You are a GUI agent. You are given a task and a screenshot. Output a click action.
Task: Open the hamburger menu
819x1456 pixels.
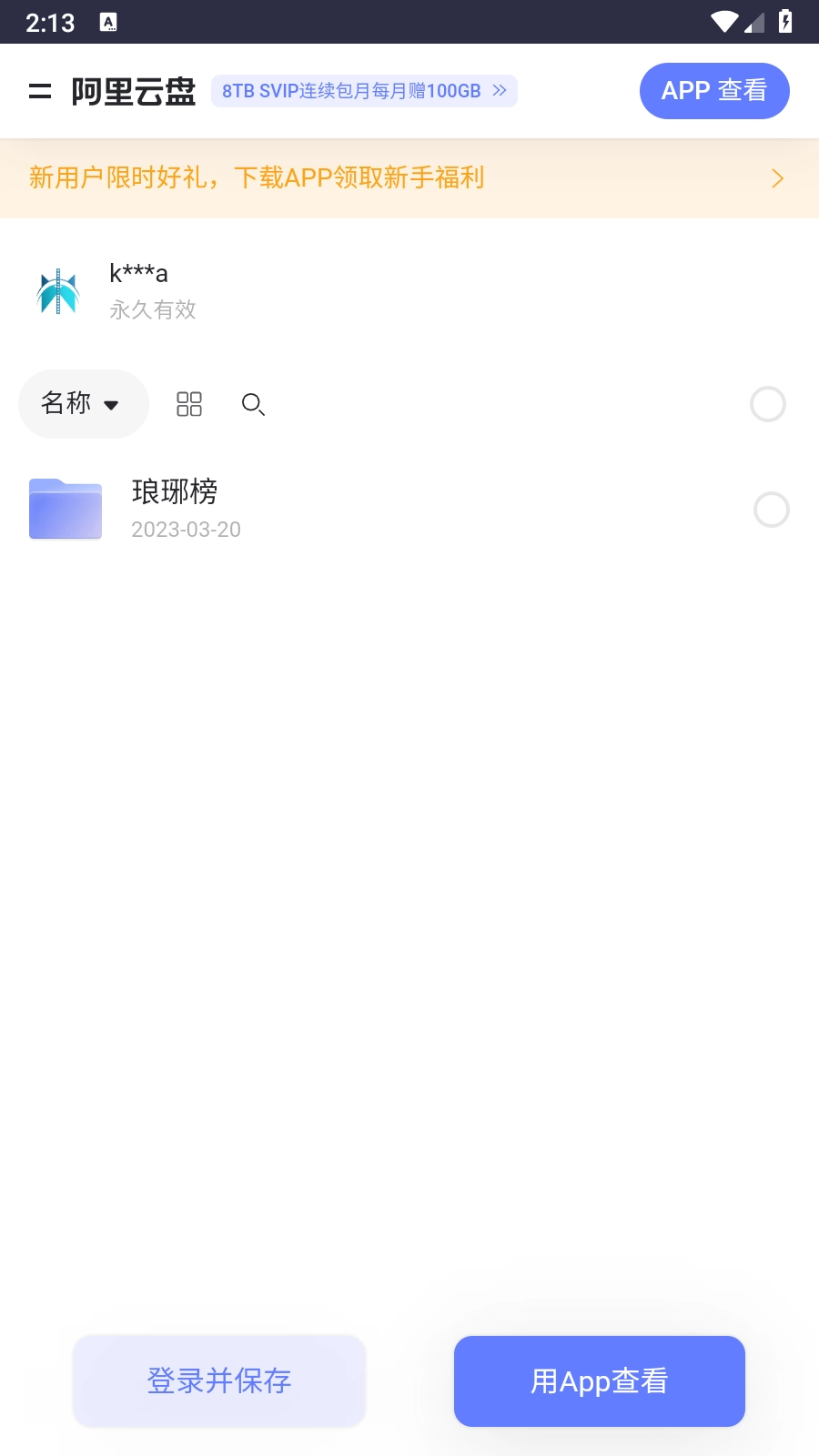click(40, 90)
